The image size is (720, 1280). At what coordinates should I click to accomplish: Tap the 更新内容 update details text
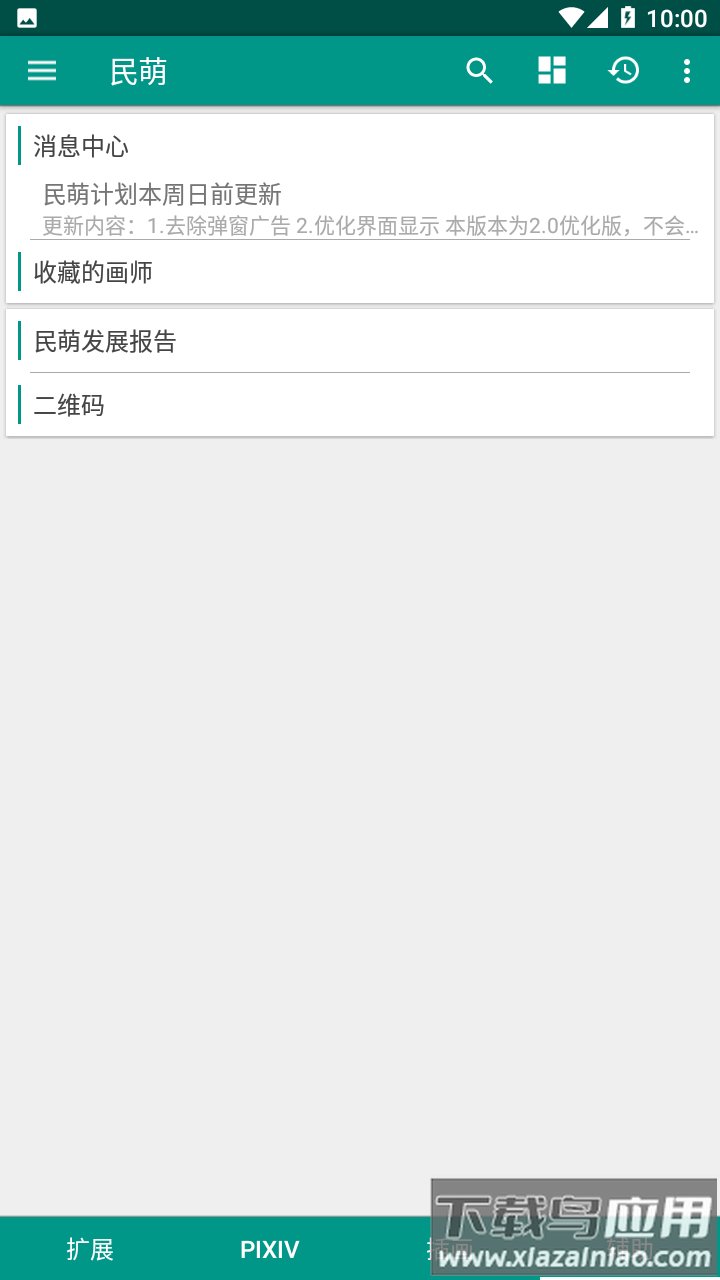(360, 227)
